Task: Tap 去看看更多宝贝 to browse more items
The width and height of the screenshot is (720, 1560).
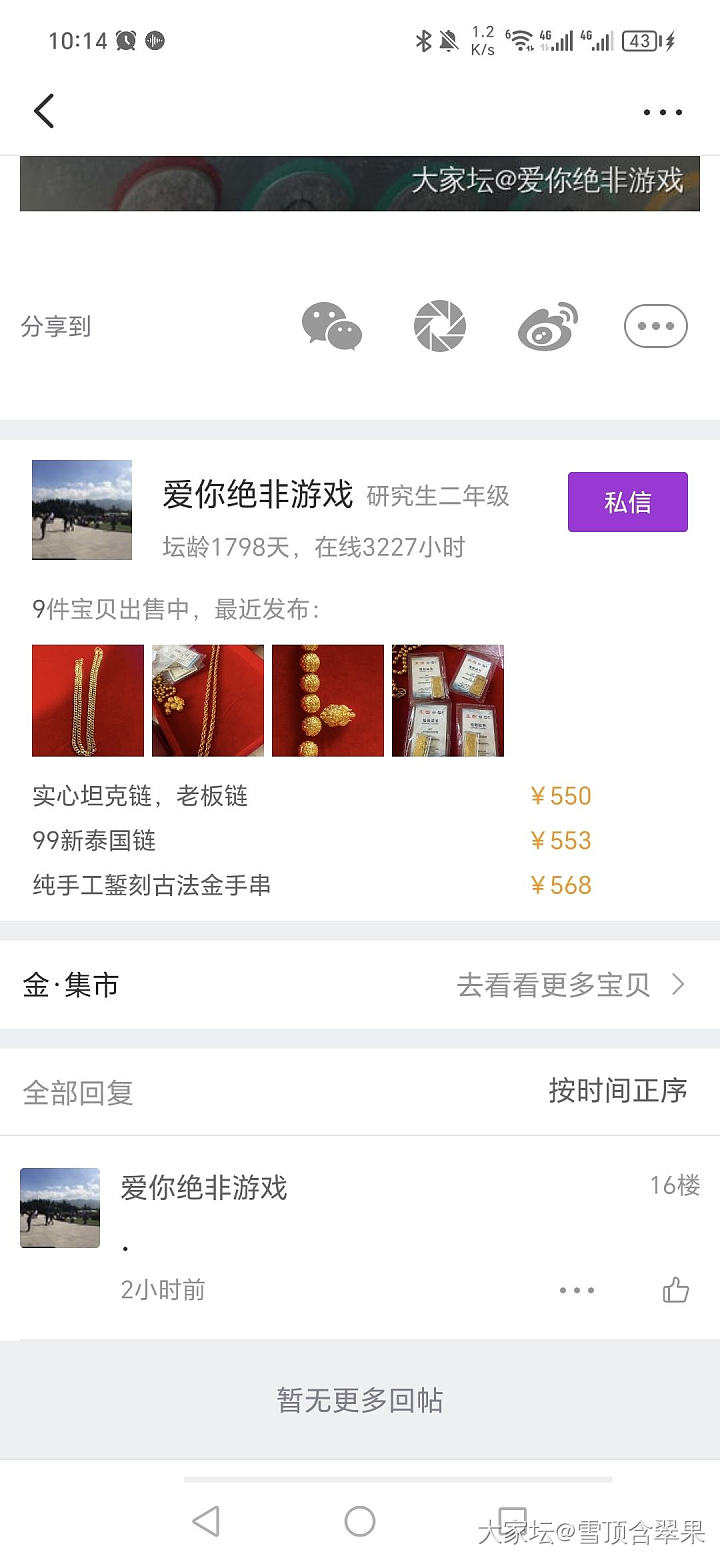Action: click(x=570, y=985)
